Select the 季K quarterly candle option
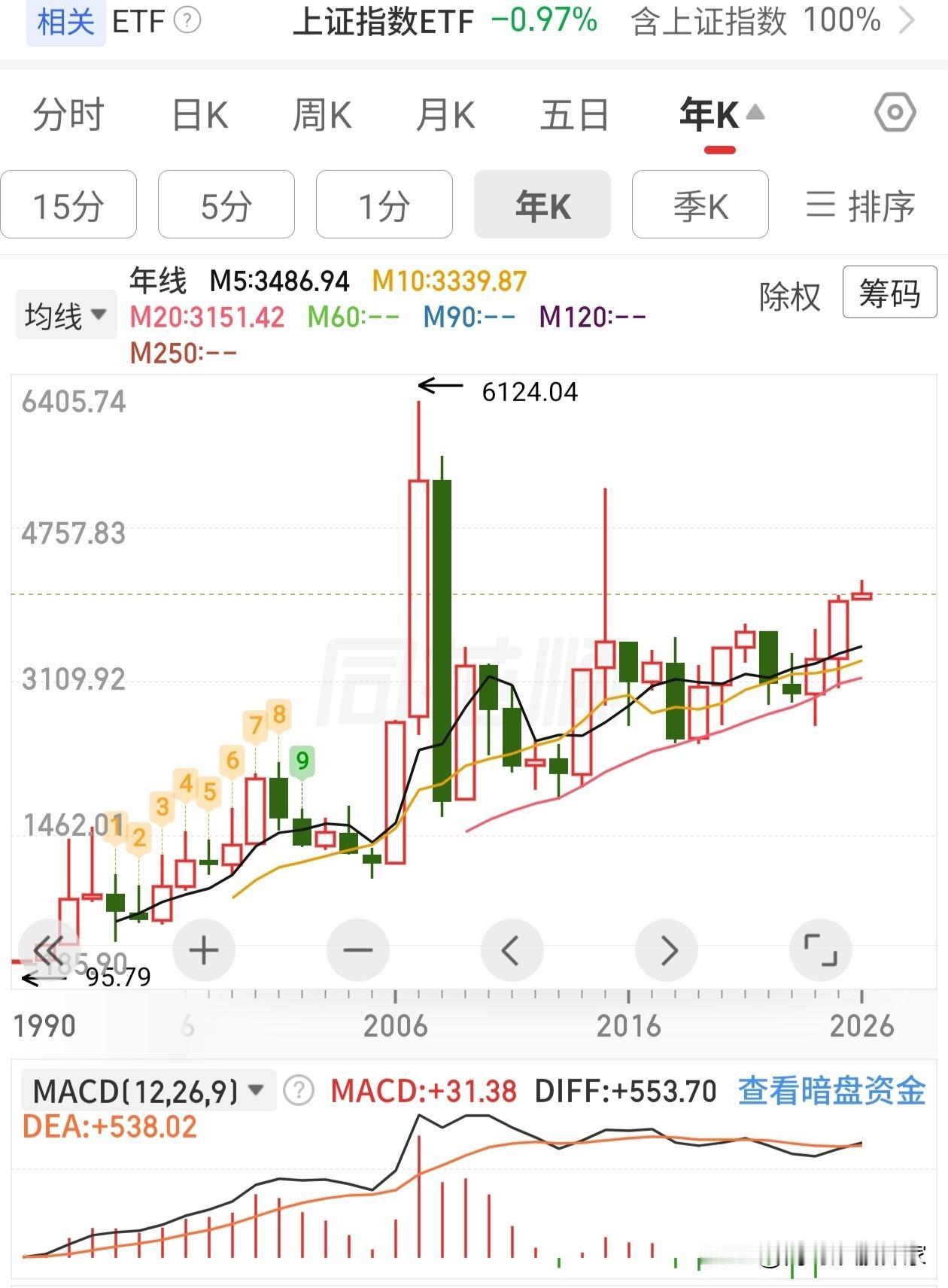The width and height of the screenshot is (948, 1288). 700,205
